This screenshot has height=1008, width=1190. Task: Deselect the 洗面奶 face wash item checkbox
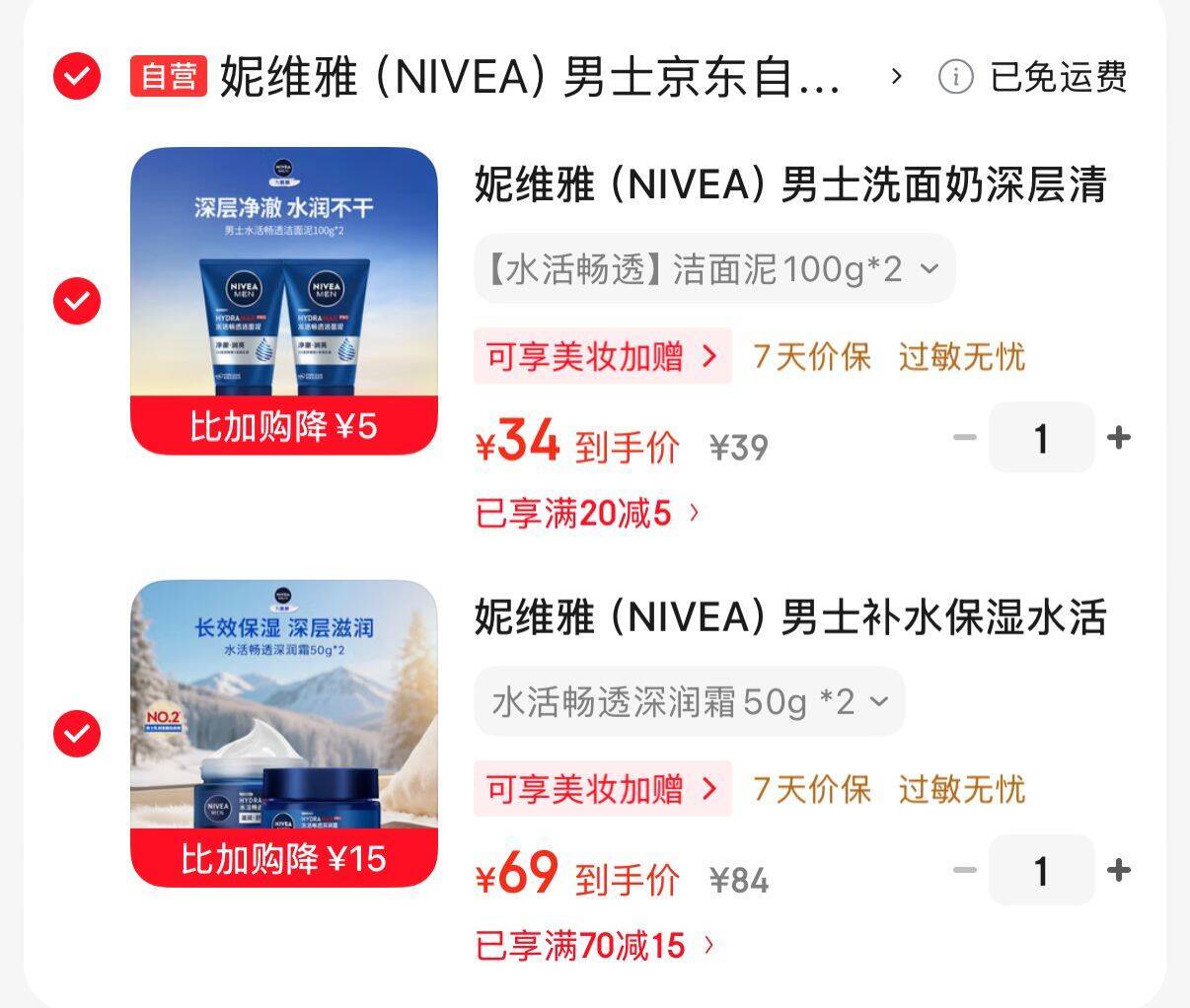point(77,301)
